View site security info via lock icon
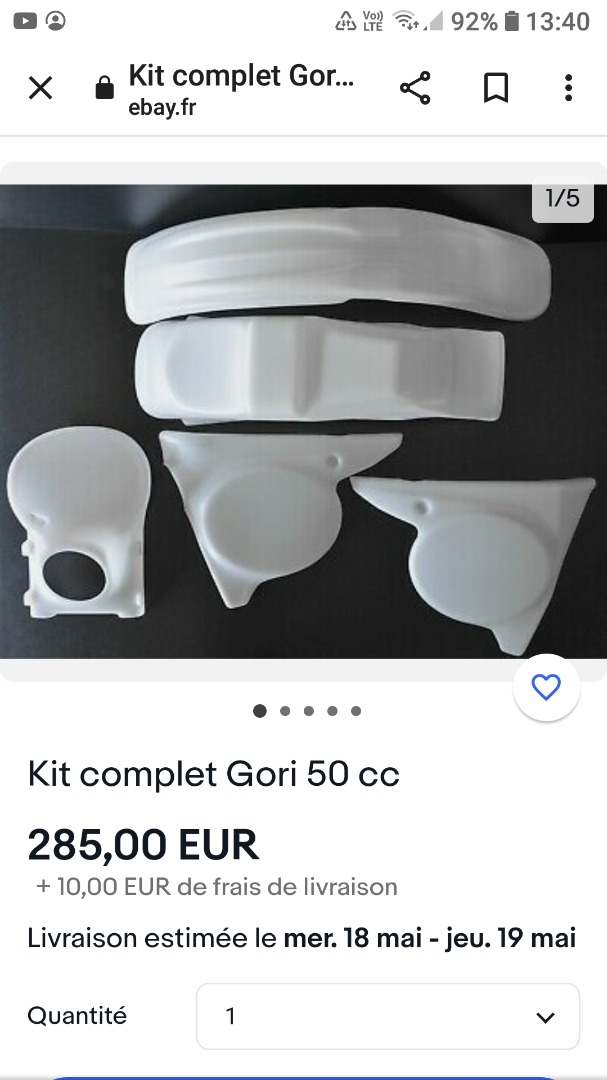 click(x=104, y=89)
